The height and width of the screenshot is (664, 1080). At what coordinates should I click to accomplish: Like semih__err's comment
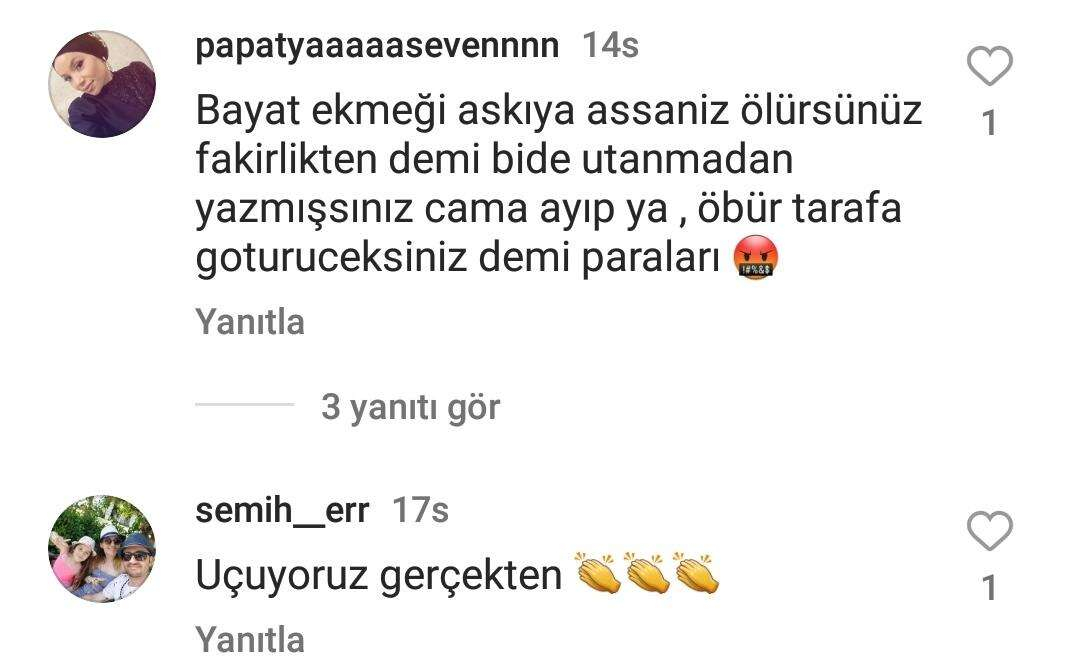coord(990,532)
